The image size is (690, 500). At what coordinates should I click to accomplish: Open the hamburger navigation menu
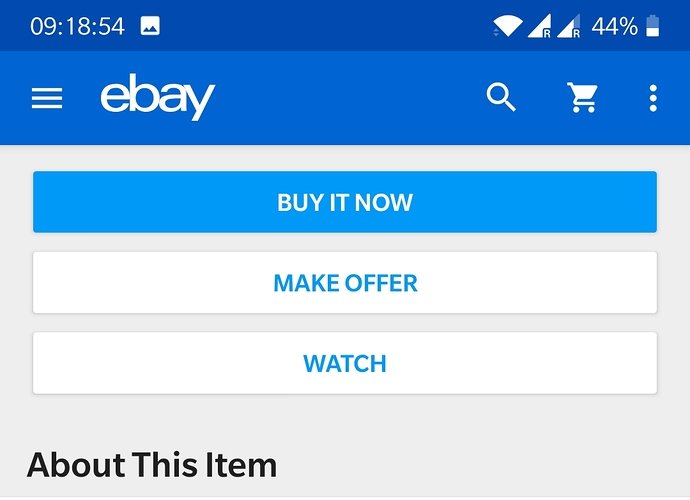click(x=47, y=98)
